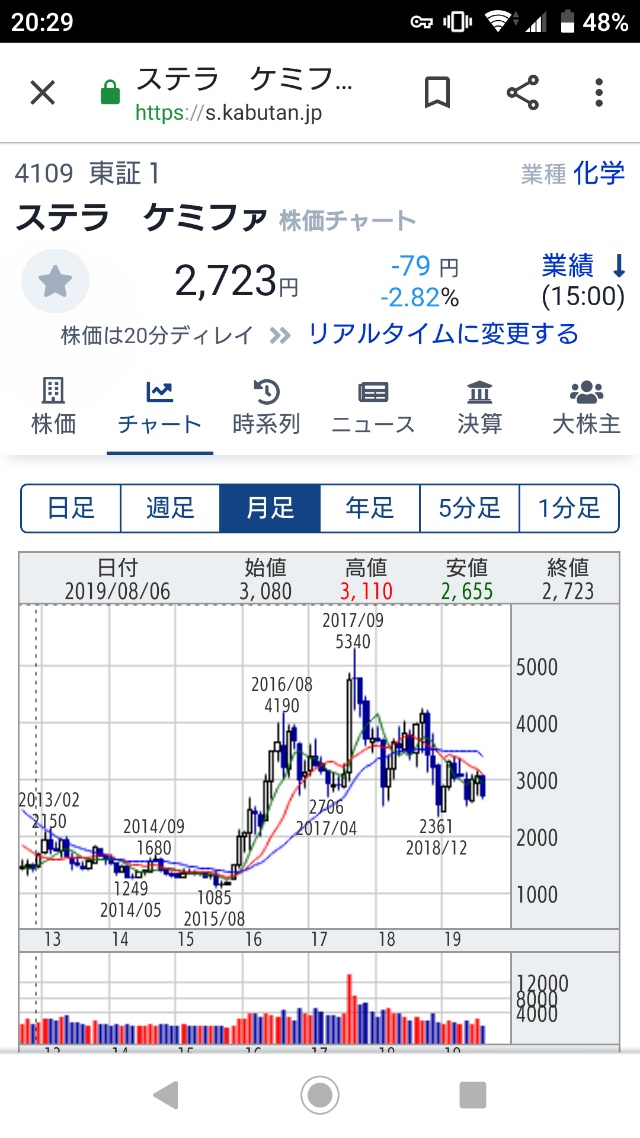Share this stock page
640x1138 pixels.
click(522, 94)
